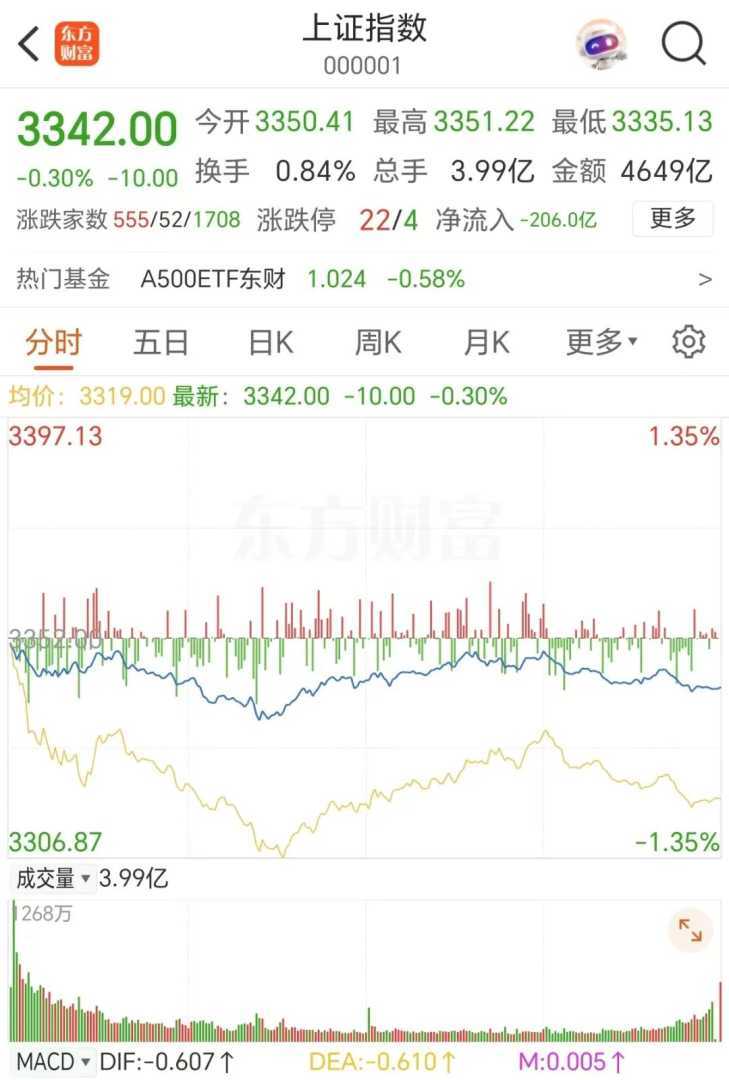Expand the MACD indicator dropdown
The width and height of the screenshot is (729, 1080).
pos(54,1060)
